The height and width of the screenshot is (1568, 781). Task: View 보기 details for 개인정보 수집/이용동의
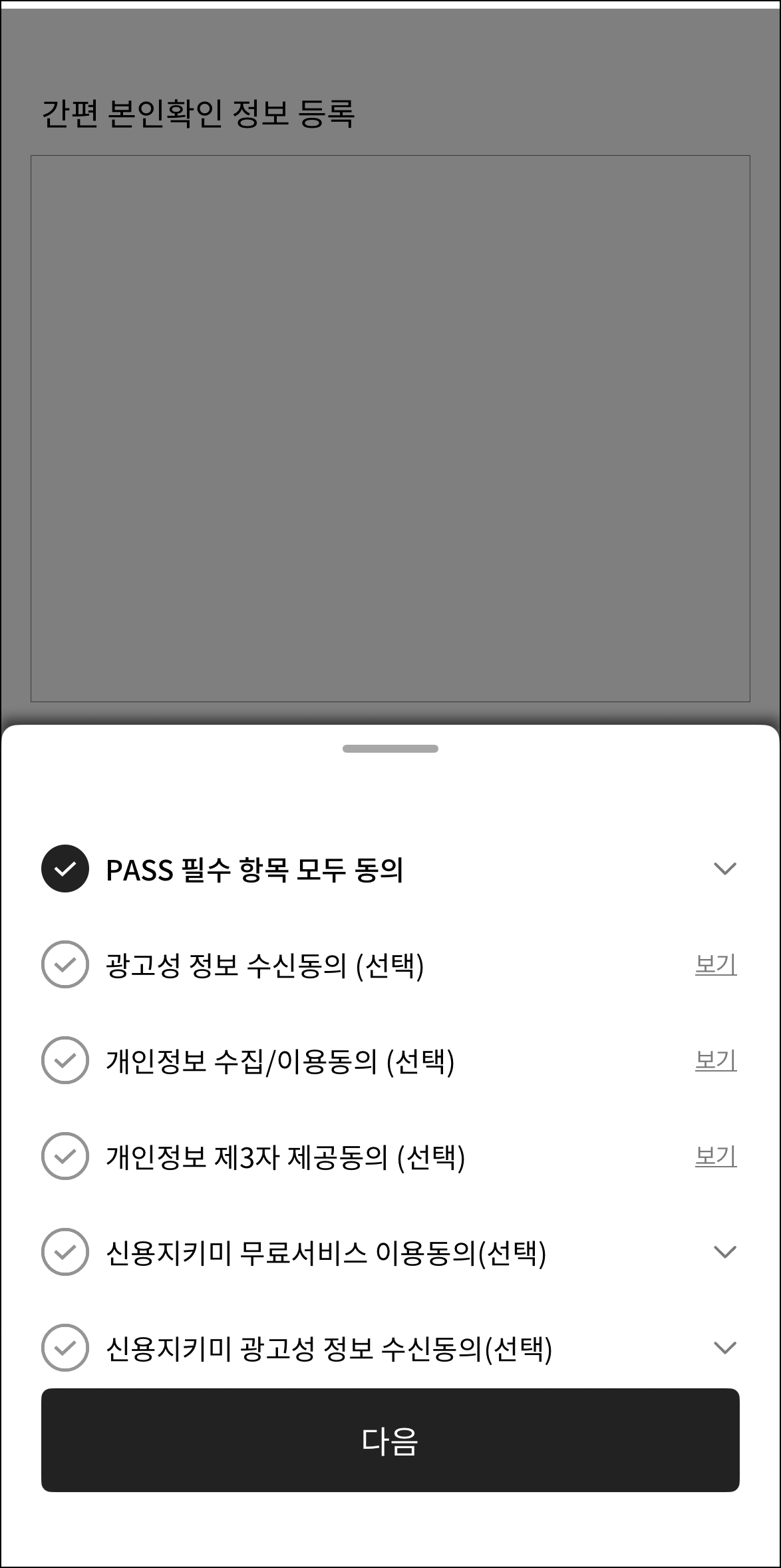715,1062
